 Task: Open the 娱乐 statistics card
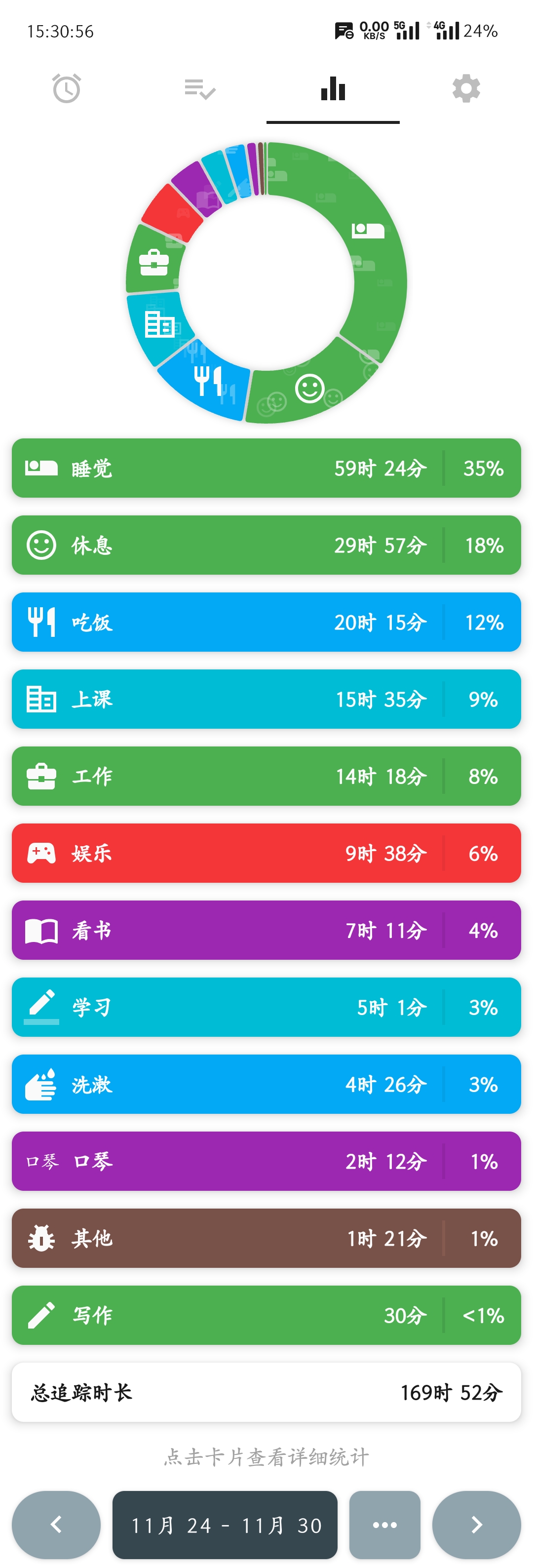point(266,853)
